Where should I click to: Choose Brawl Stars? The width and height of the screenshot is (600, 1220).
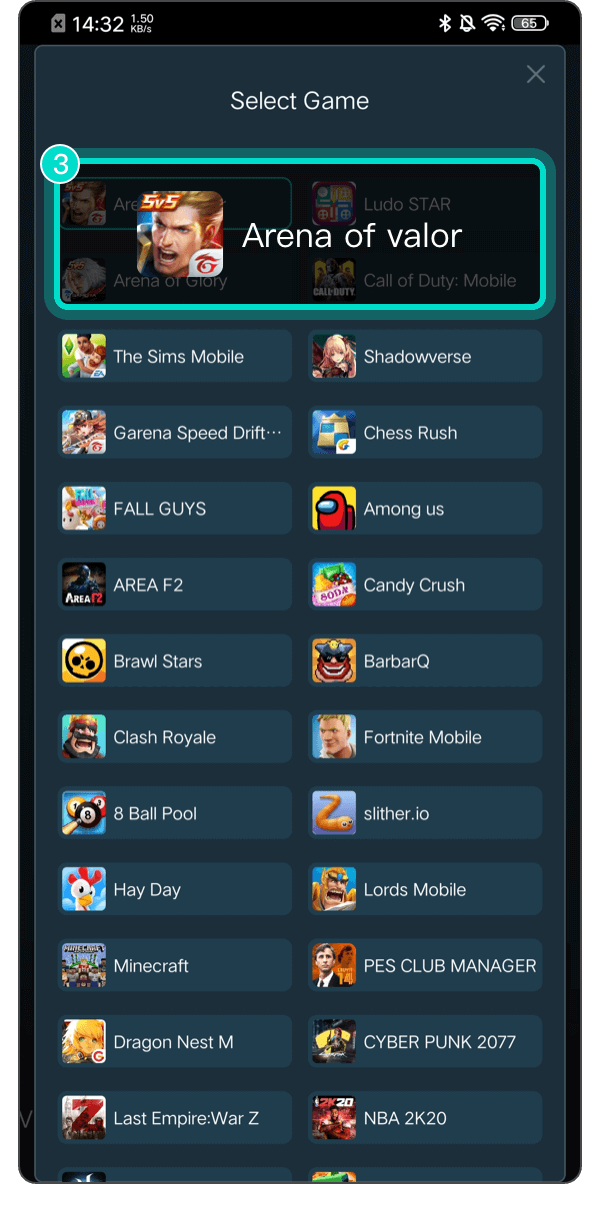tap(175, 661)
